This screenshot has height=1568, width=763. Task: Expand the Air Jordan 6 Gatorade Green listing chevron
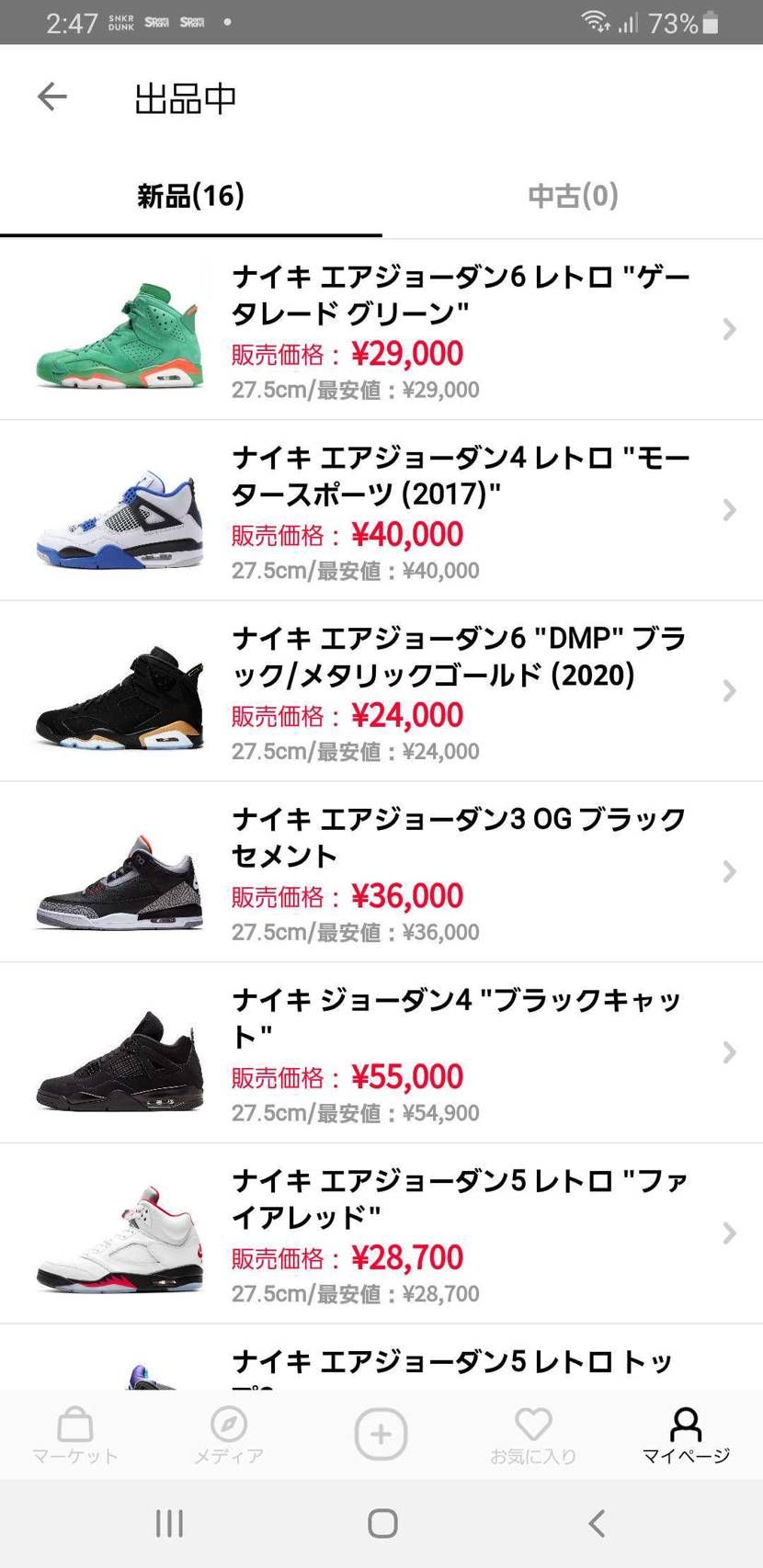pos(729,329)
